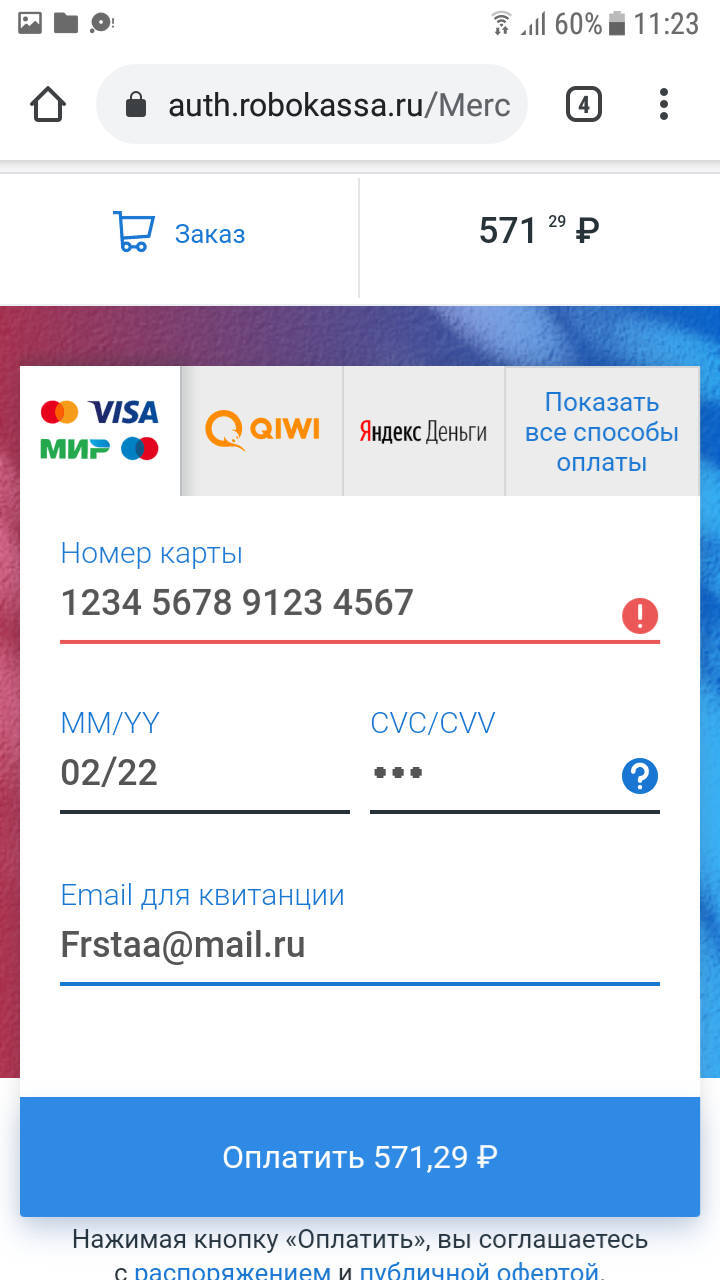Select the bank card payment tab

(x=100, y=430)
